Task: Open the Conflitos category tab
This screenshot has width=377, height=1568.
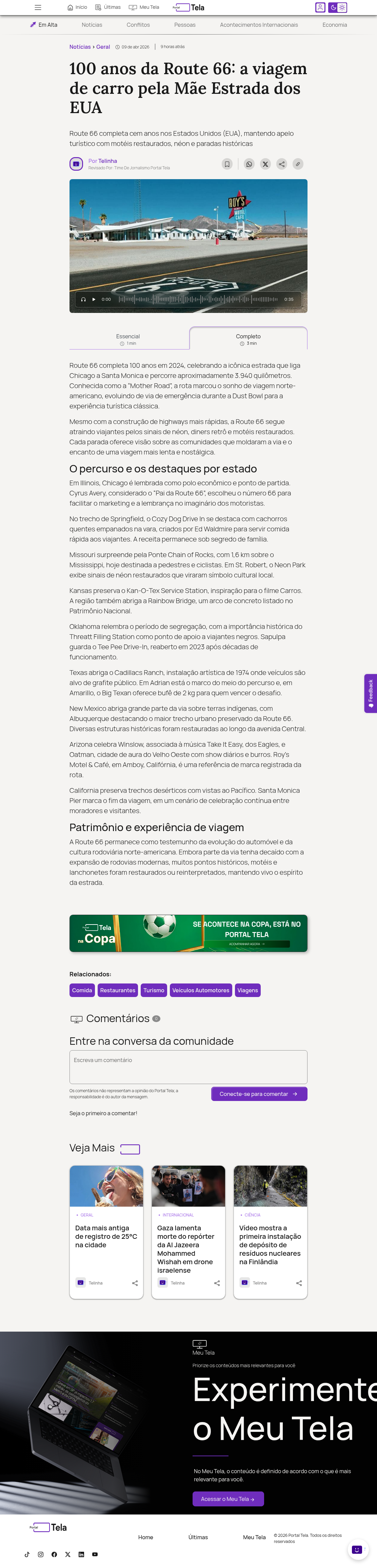Action: pyautogui.click(x=138, y=25)
